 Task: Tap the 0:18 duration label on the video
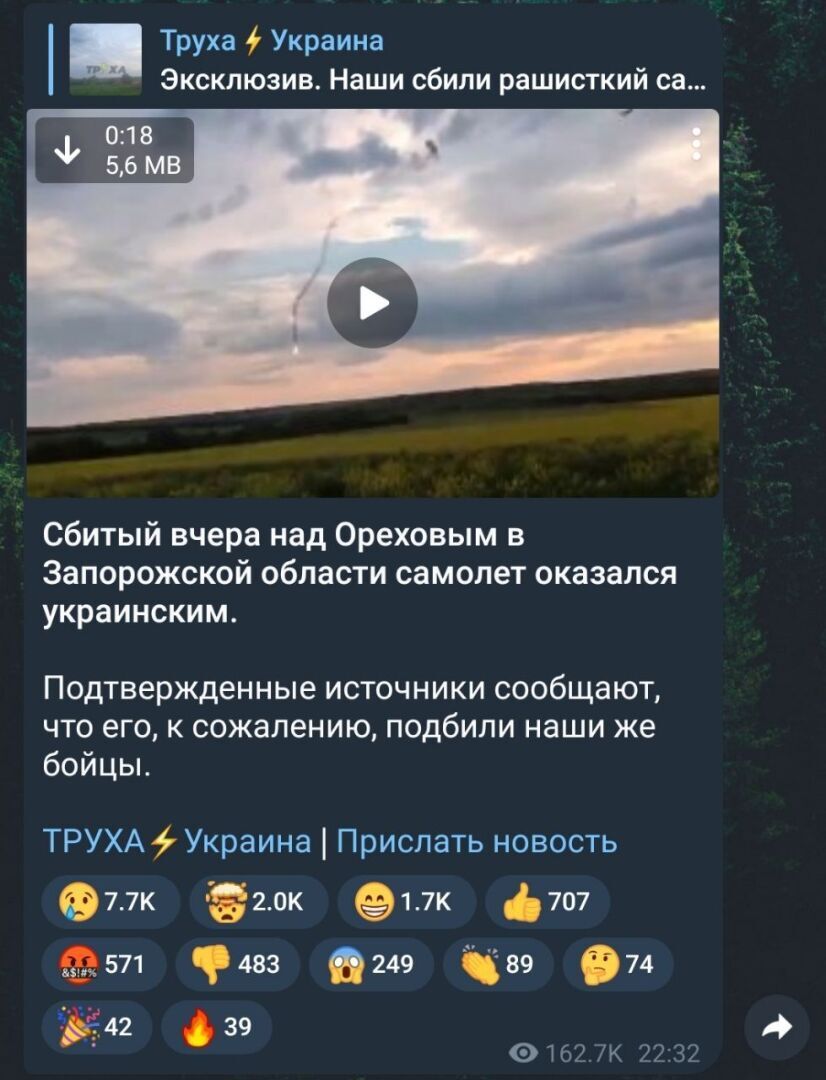[x=130, y=133]
